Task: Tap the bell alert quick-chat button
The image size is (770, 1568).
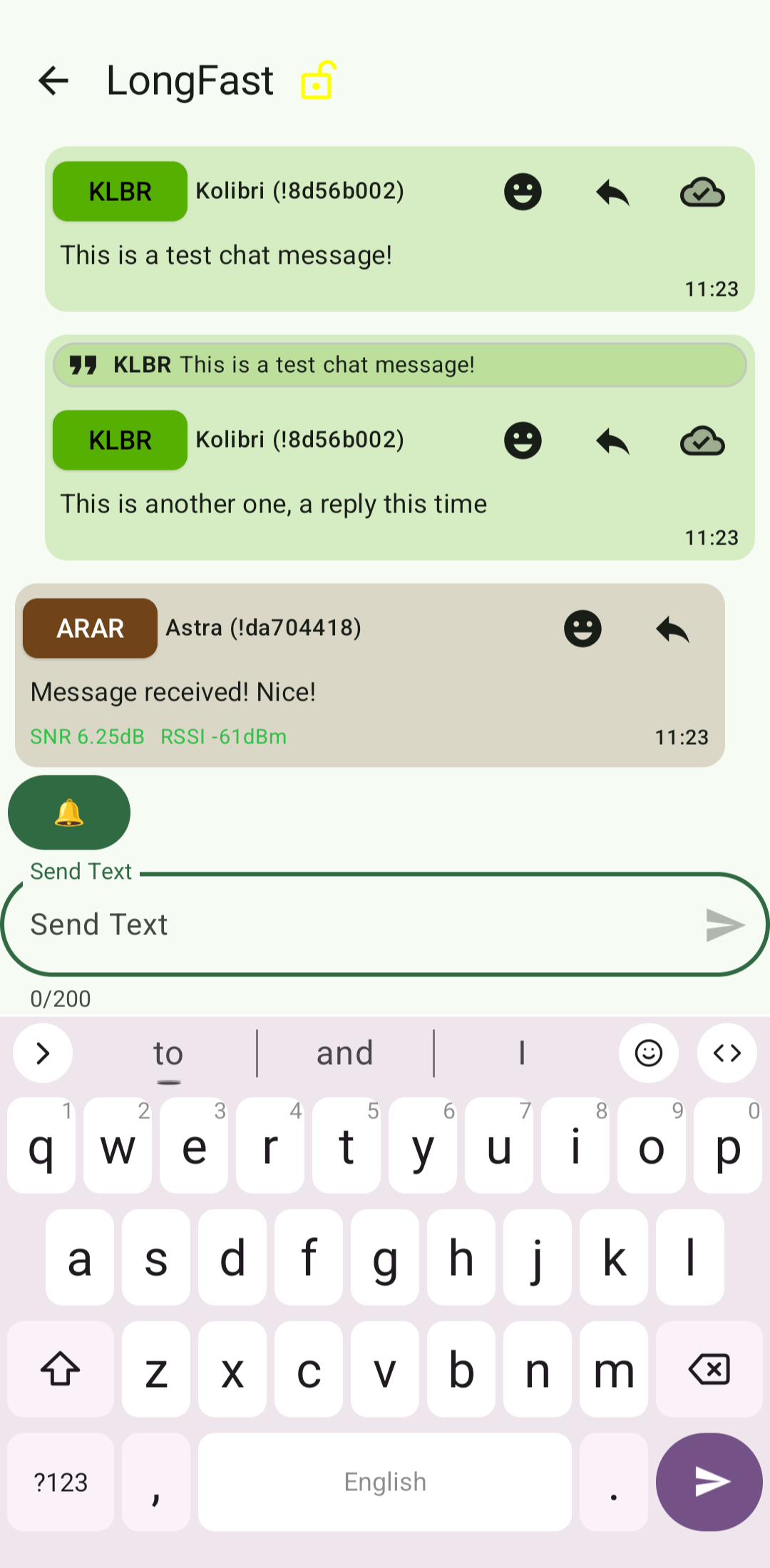Action: (x=69, y=813)
